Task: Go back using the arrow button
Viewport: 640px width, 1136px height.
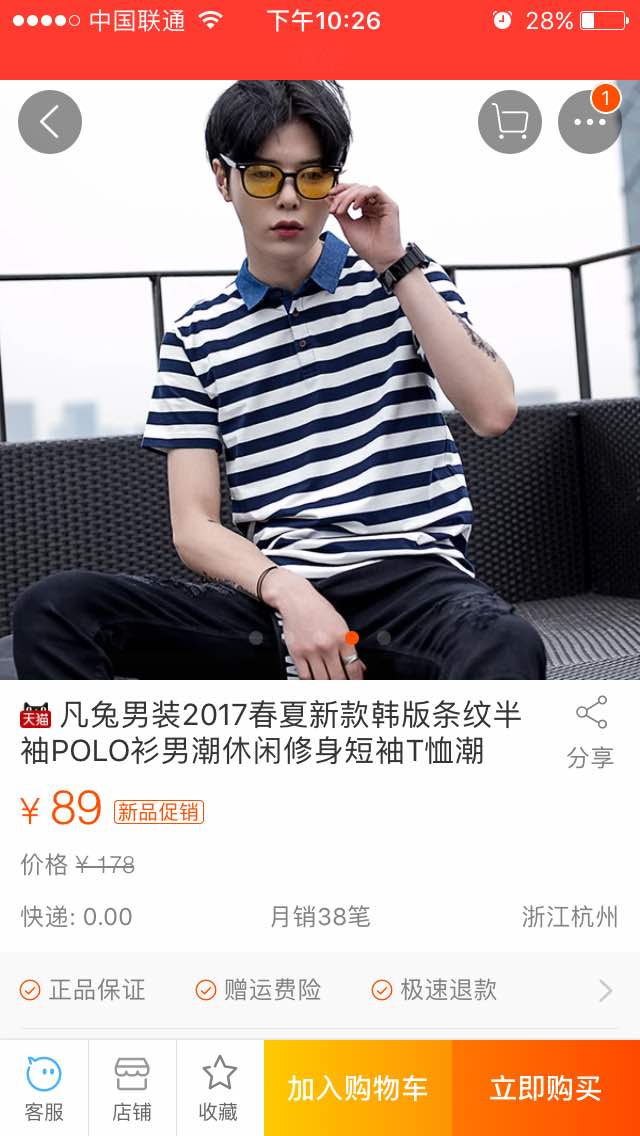Action: pos(49,122)
